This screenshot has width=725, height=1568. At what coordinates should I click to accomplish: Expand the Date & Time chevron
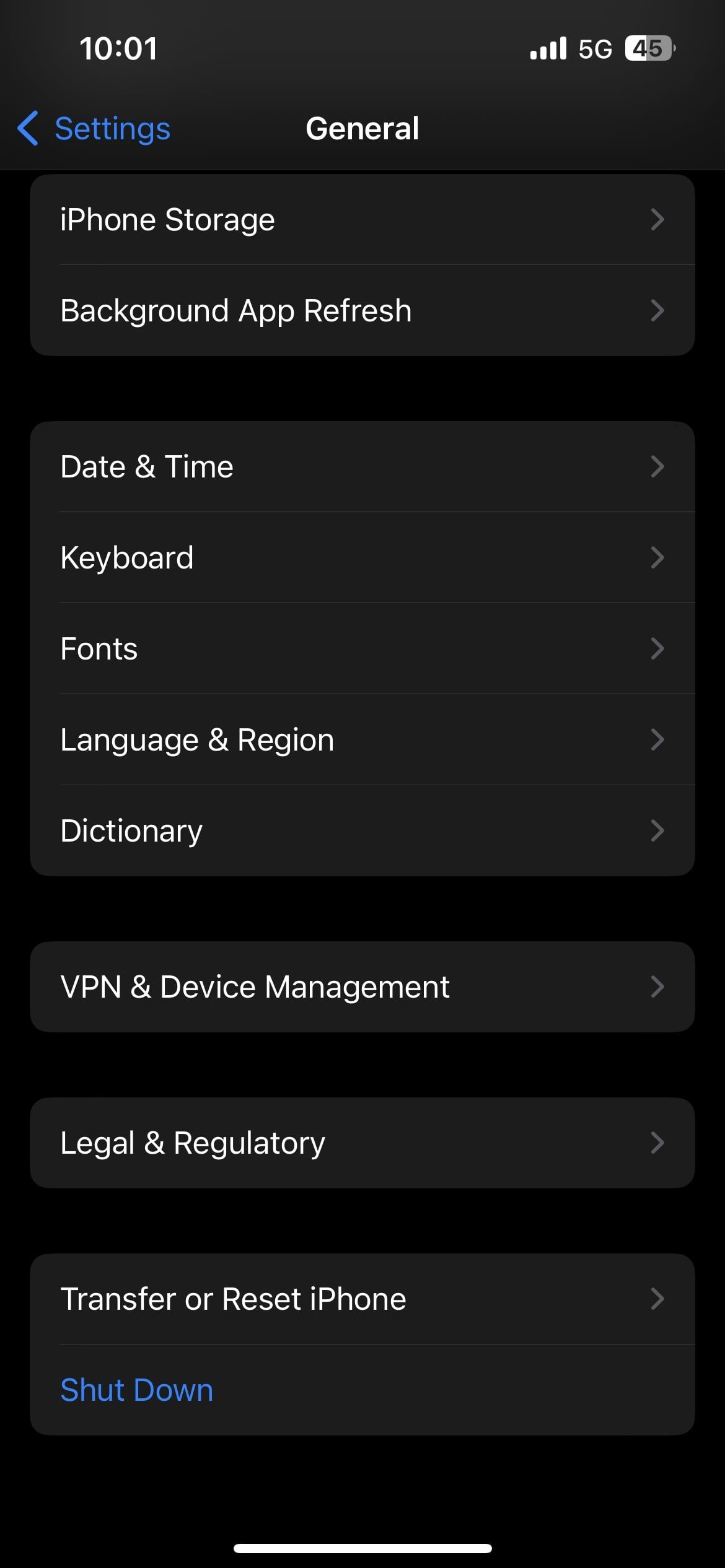tap(658, 466)
